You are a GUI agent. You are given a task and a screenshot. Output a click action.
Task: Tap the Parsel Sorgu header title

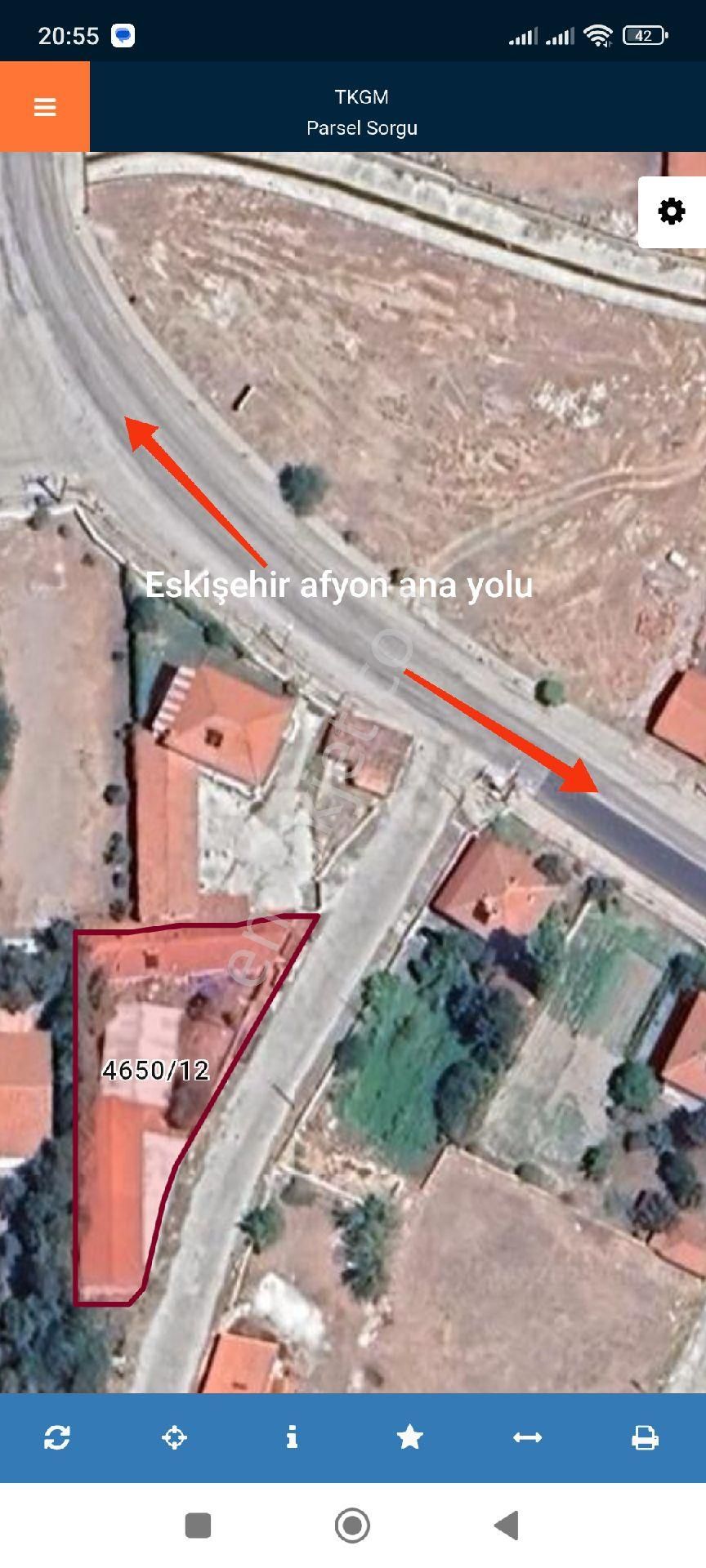coord(362,128)
